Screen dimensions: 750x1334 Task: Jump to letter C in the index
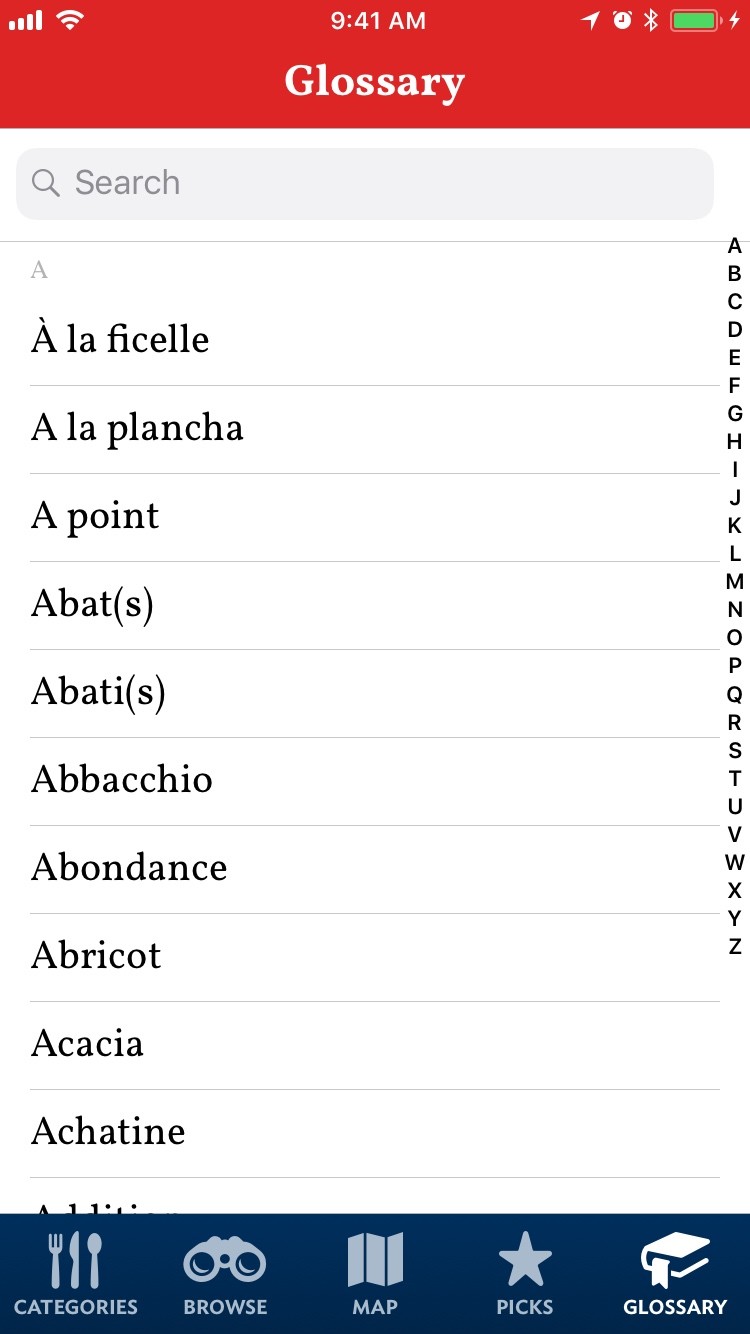point(735,302)
